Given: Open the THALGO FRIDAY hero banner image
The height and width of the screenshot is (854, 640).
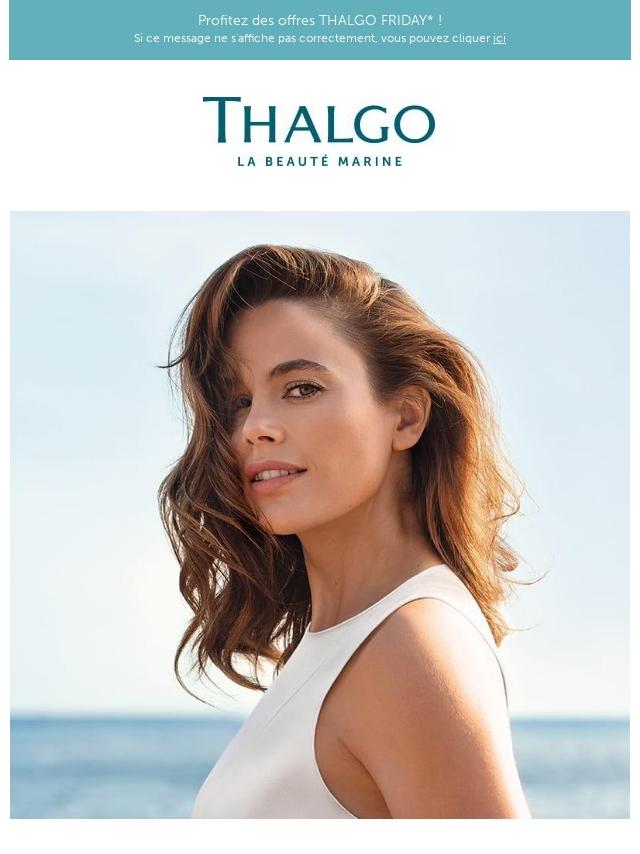Looking at the screenshot, I should (320, 514).
